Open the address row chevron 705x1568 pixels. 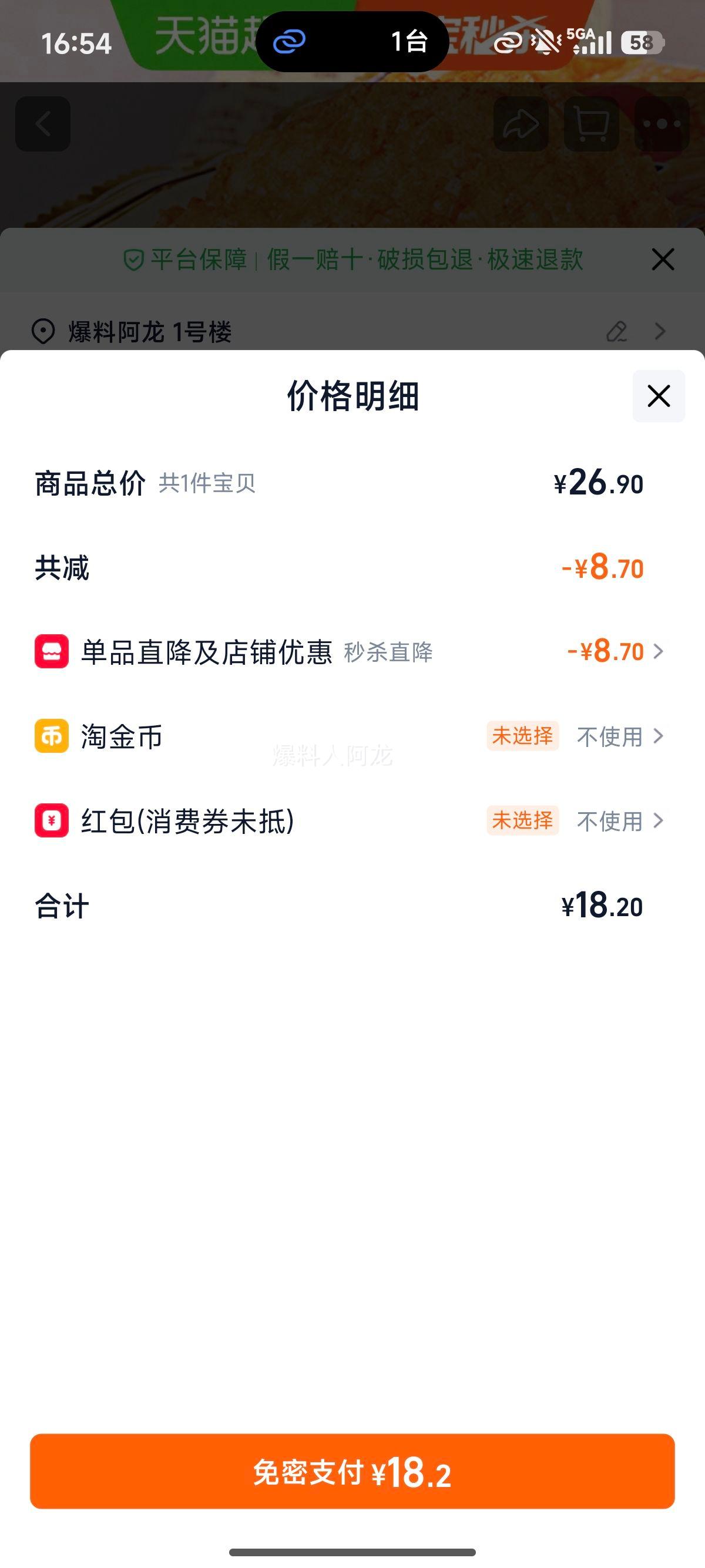tap(660, 332)
